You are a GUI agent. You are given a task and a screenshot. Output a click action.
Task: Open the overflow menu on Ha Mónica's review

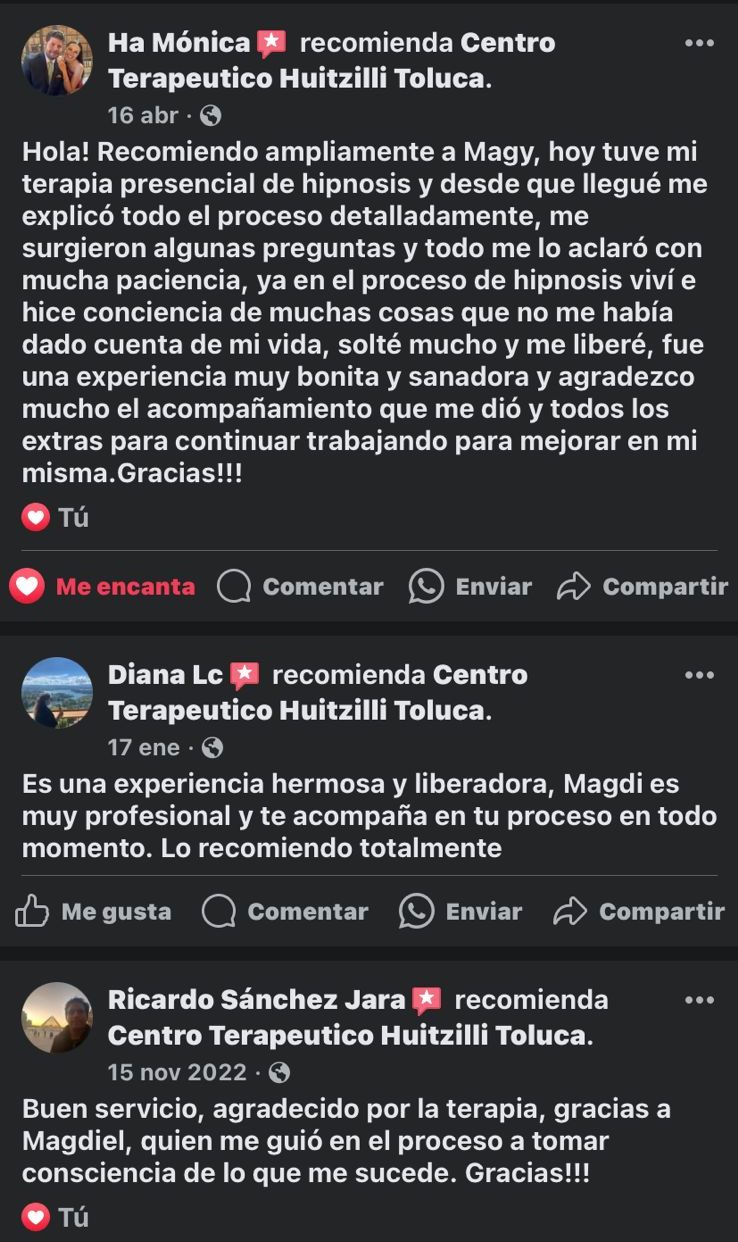point(699,43)
